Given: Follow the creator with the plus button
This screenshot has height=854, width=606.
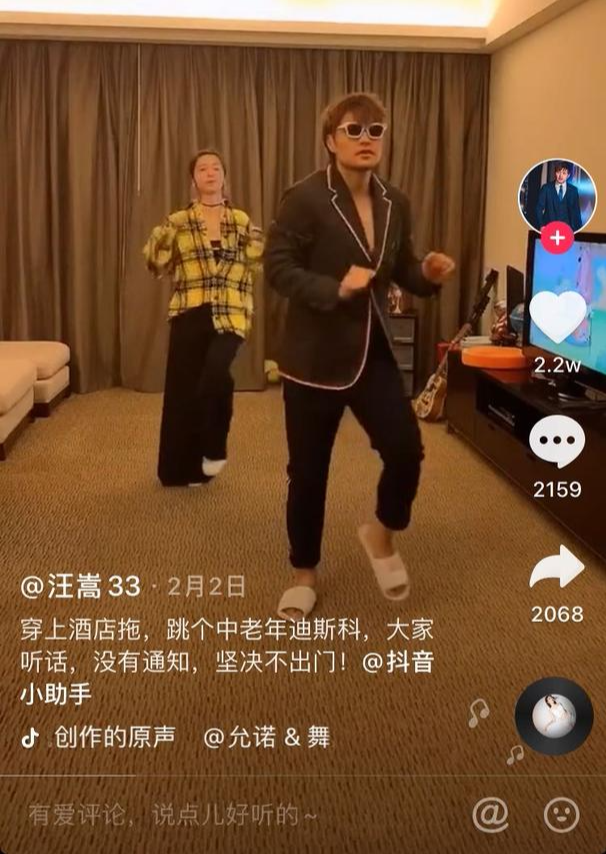Looking at the screenshot, I should [556, 239].
